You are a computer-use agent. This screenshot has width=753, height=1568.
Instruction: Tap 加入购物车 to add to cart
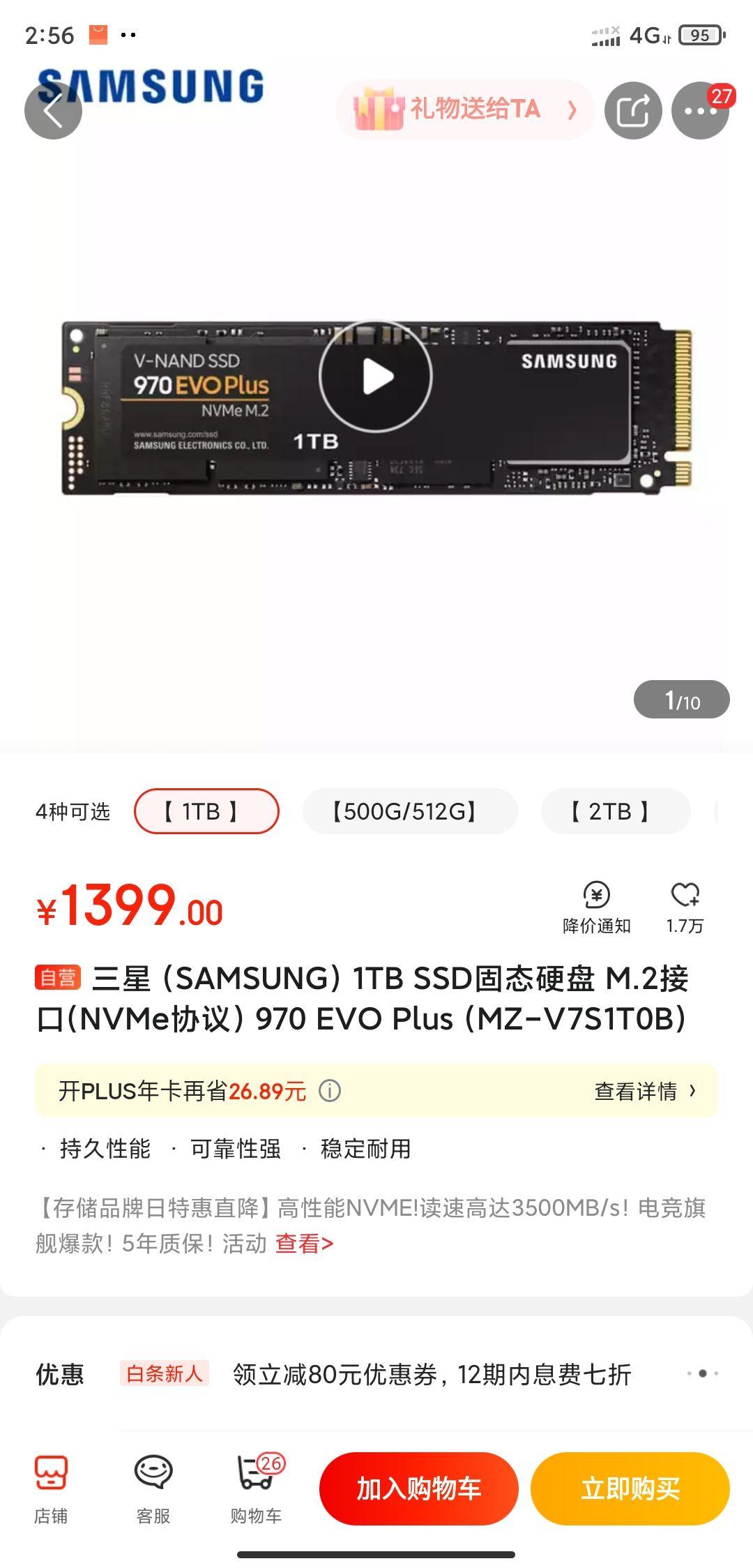click(x=418, y=1488)
